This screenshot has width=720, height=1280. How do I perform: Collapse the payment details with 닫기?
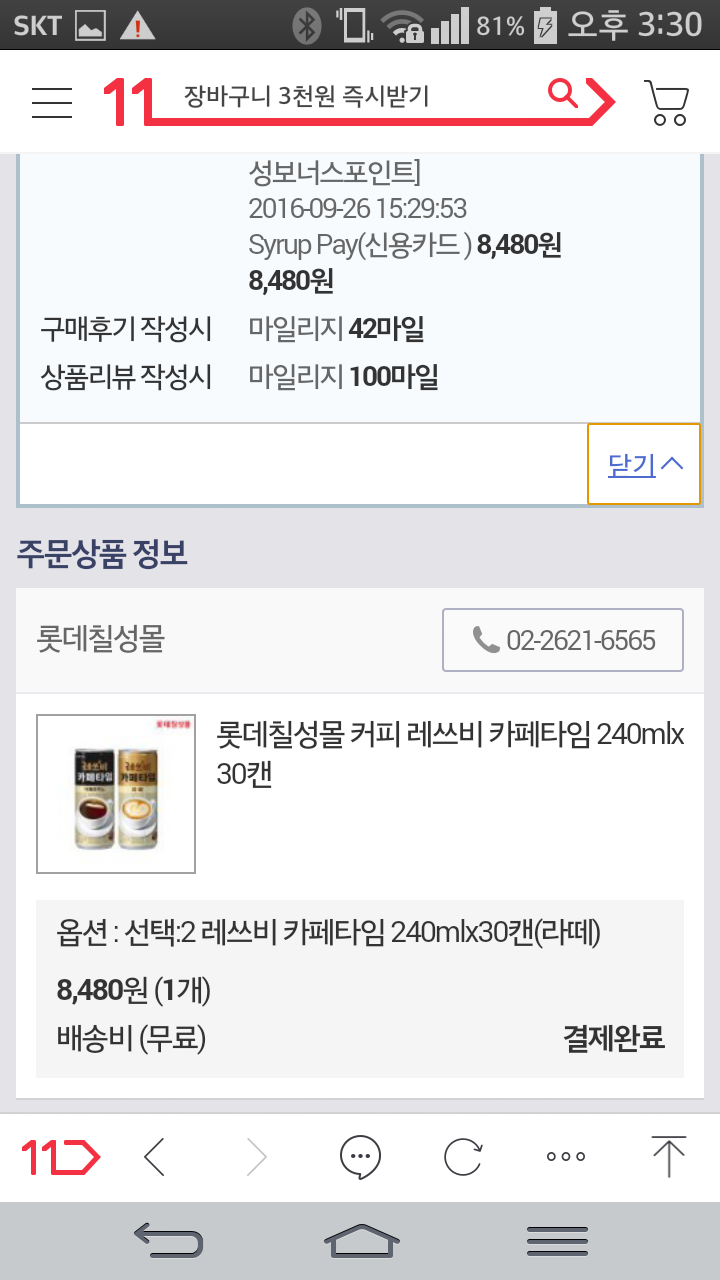coord(644,465)
